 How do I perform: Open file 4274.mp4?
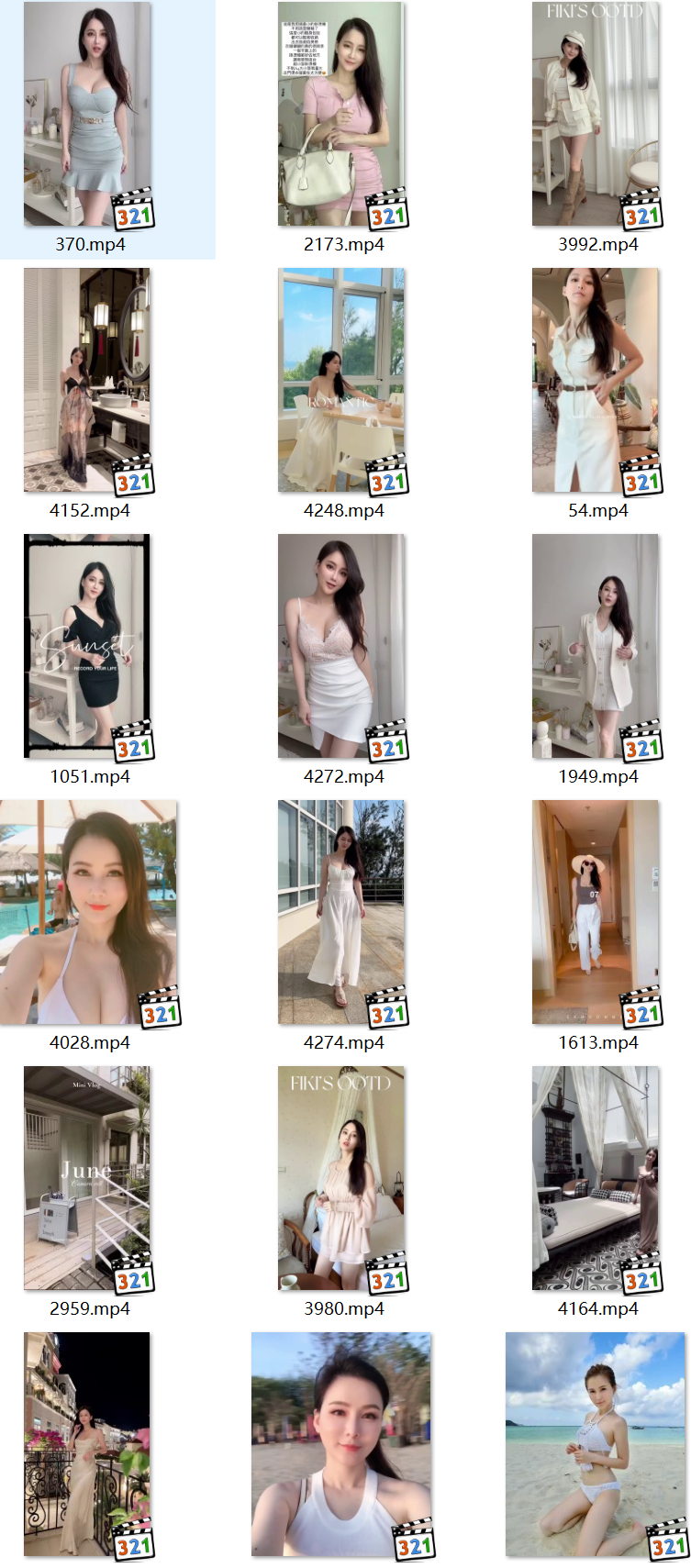[341, 912]
